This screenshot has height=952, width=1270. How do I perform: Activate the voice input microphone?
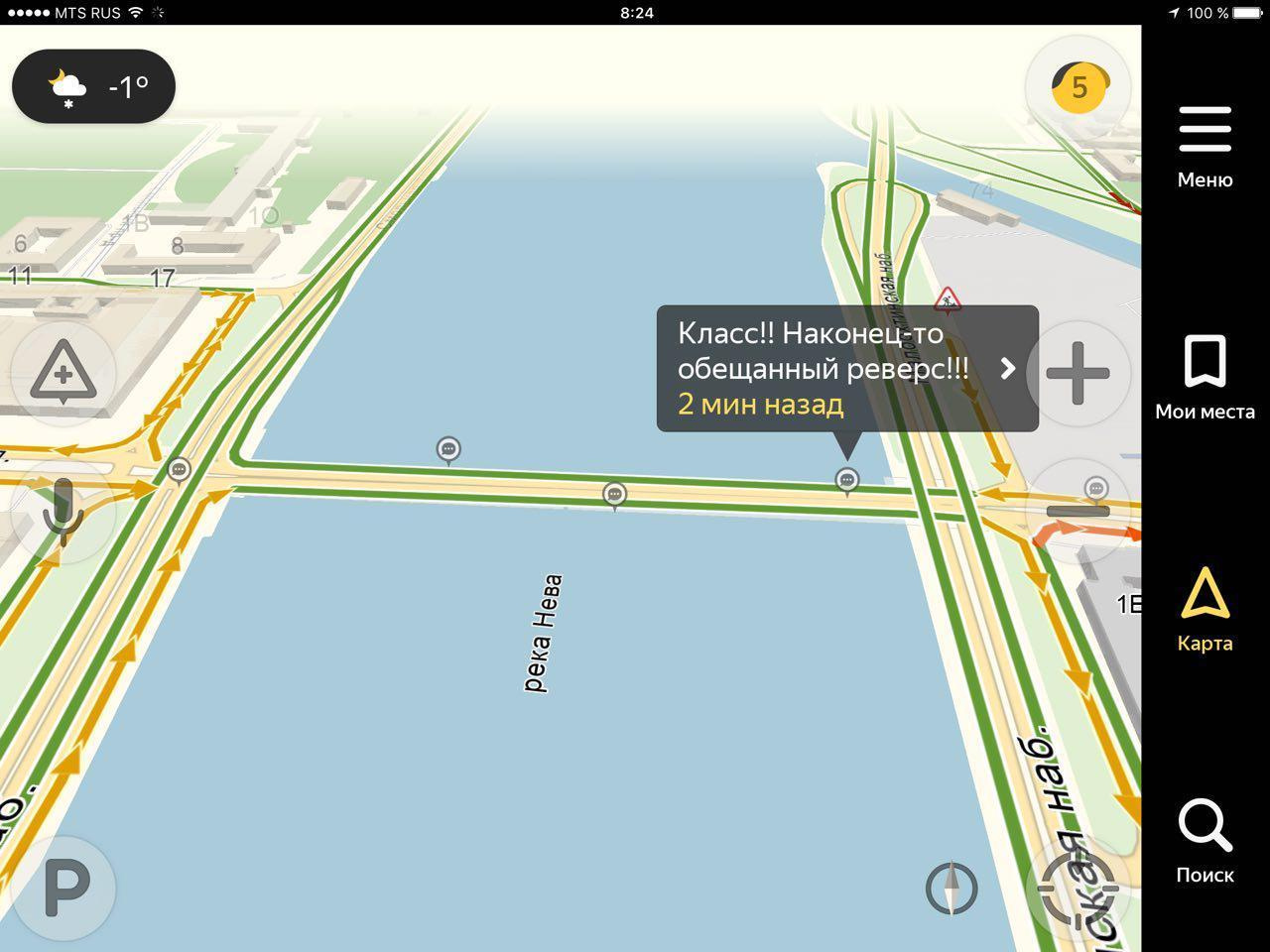(63, 510)
